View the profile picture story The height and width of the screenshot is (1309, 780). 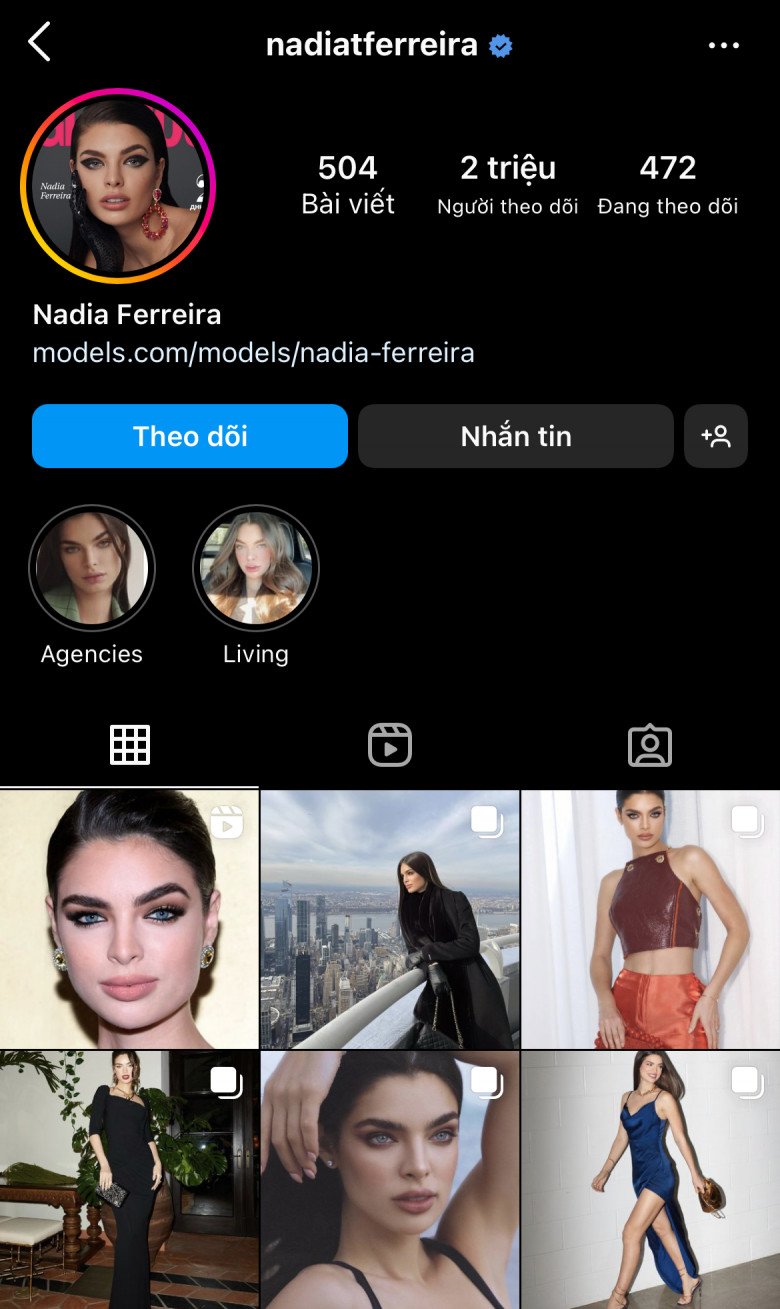click(x=117, y=186)
